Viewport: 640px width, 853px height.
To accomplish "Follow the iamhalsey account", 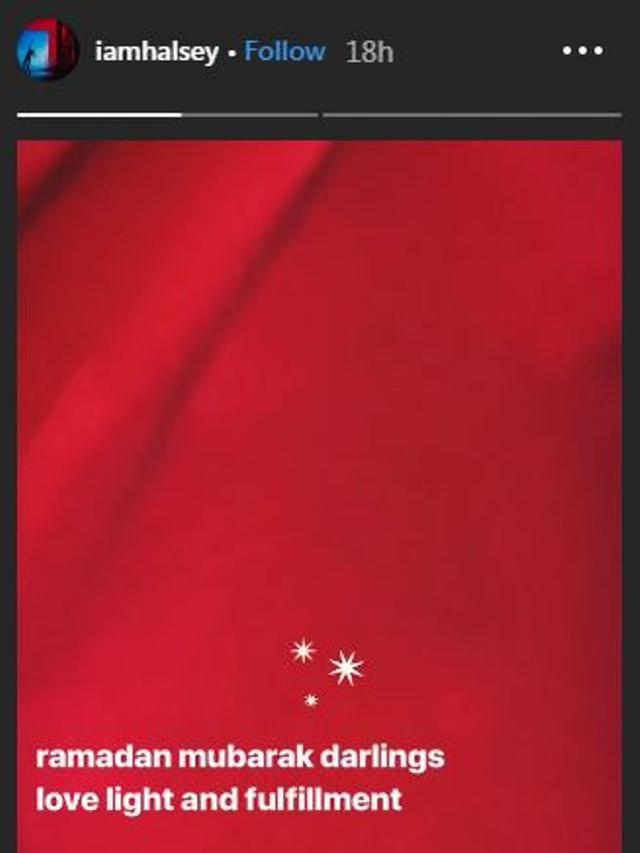I will pyautogui.click(x=285, y=52).
